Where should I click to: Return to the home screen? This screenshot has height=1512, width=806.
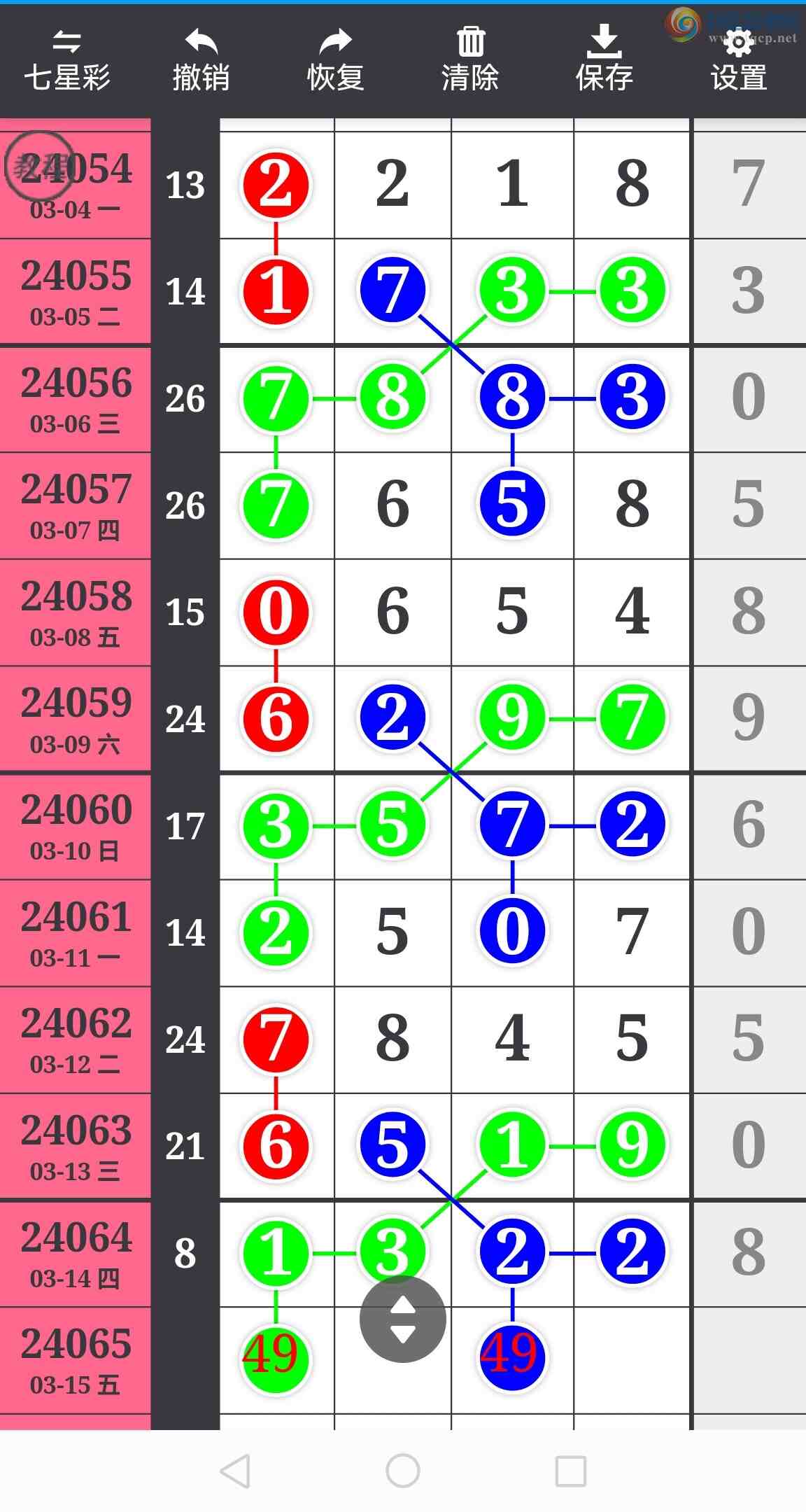pyautogui.click(x=403, y=1471)
